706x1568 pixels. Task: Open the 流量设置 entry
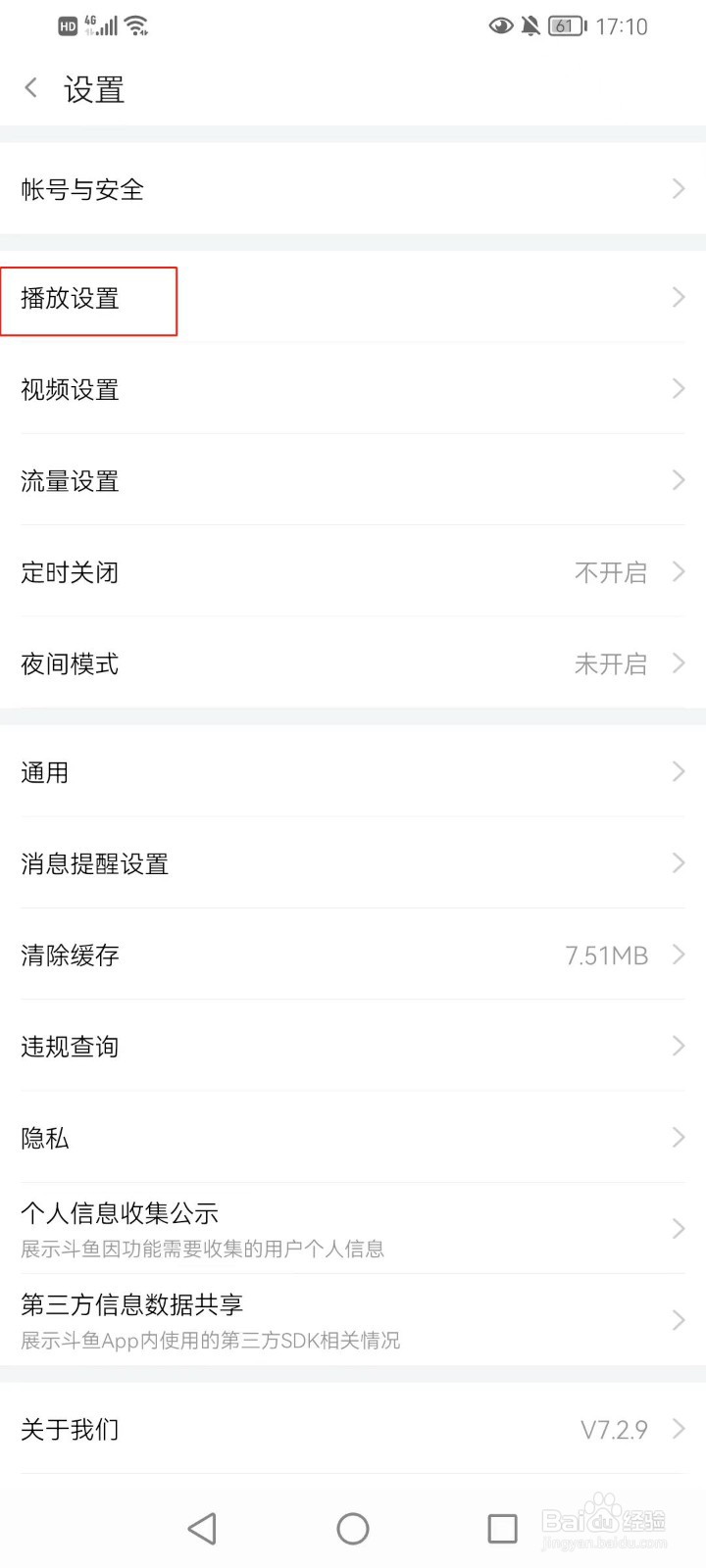pos(353,481)
